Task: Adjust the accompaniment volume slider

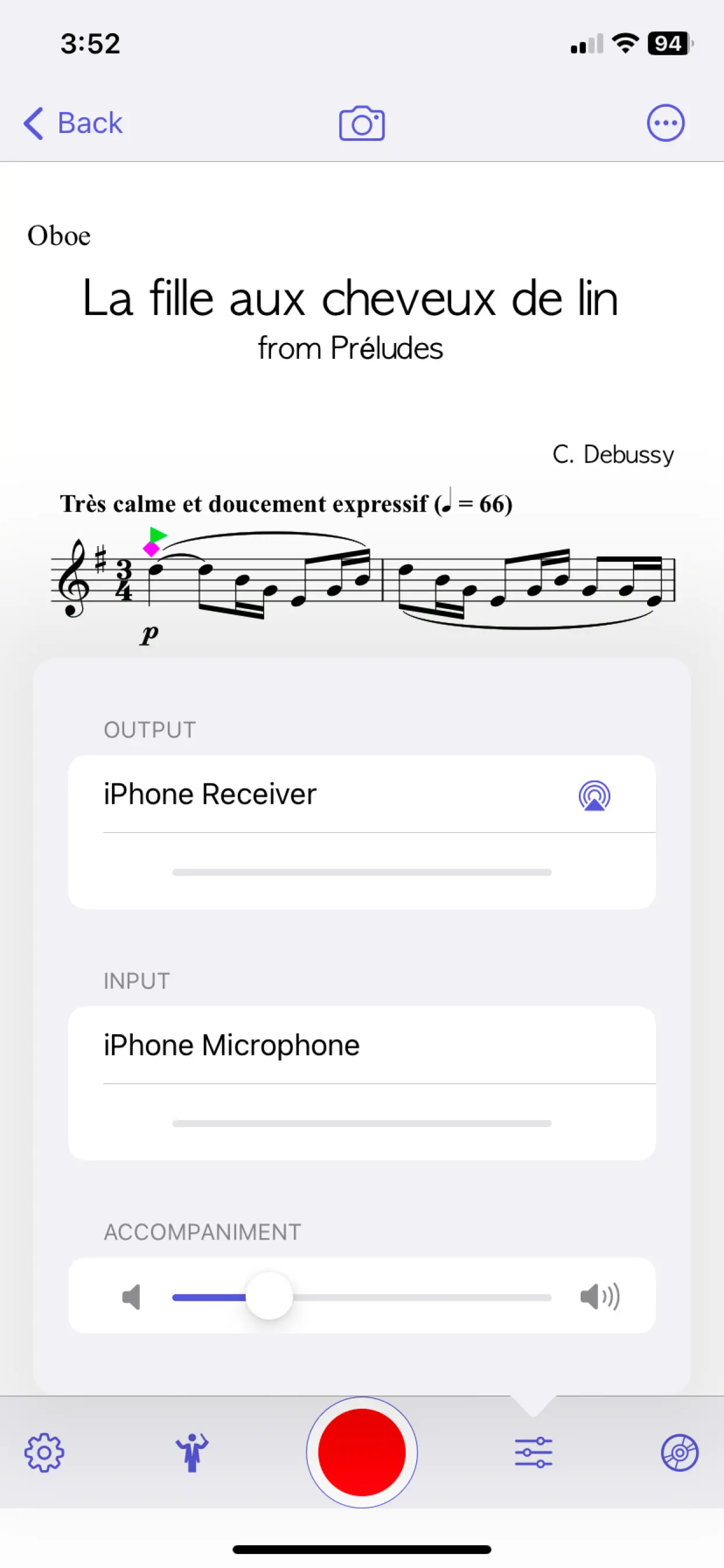Action: (x=269, y=1296)
